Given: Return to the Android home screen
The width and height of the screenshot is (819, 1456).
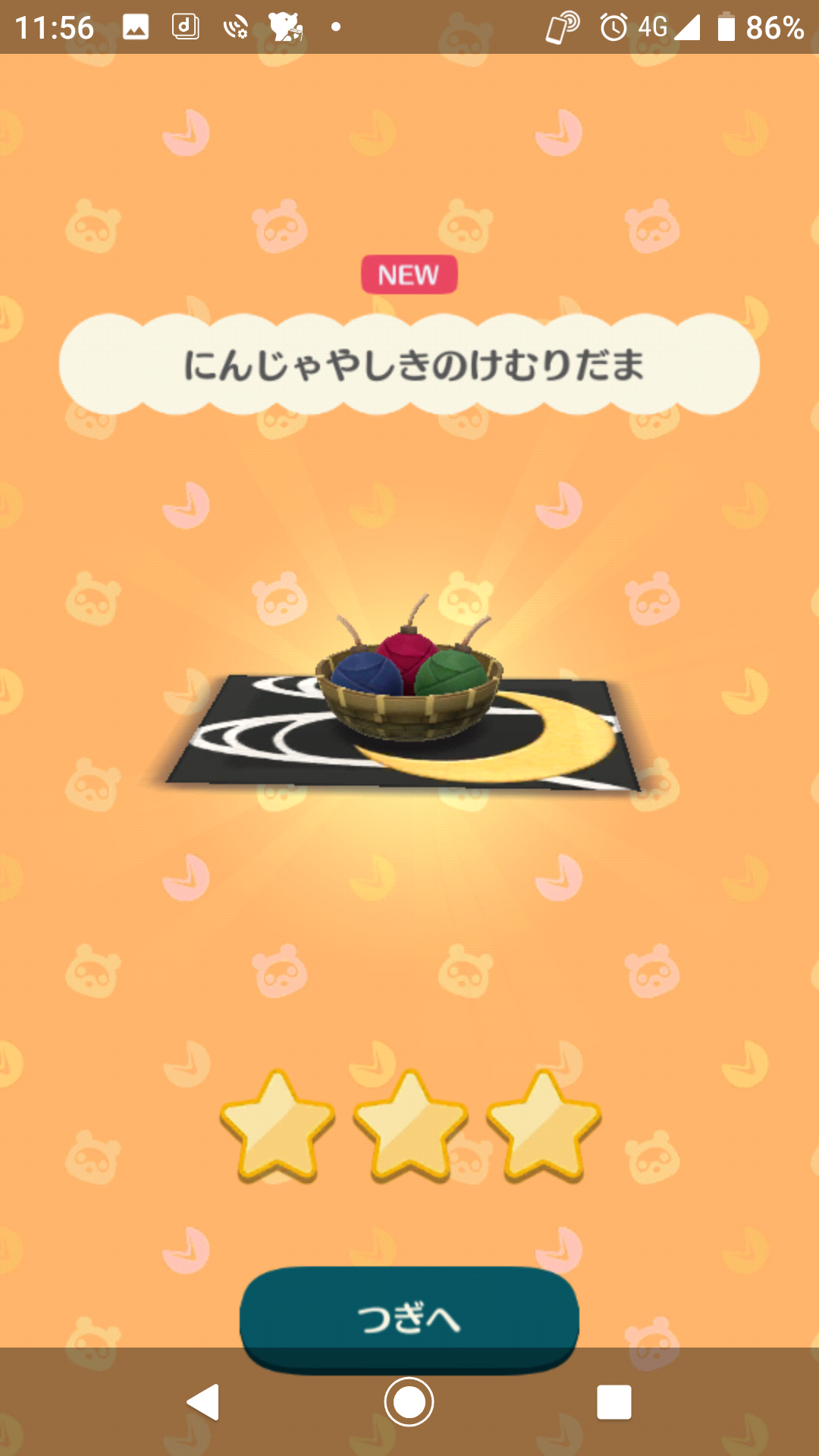Looking at the screenshot, I should coord(409,1402).
